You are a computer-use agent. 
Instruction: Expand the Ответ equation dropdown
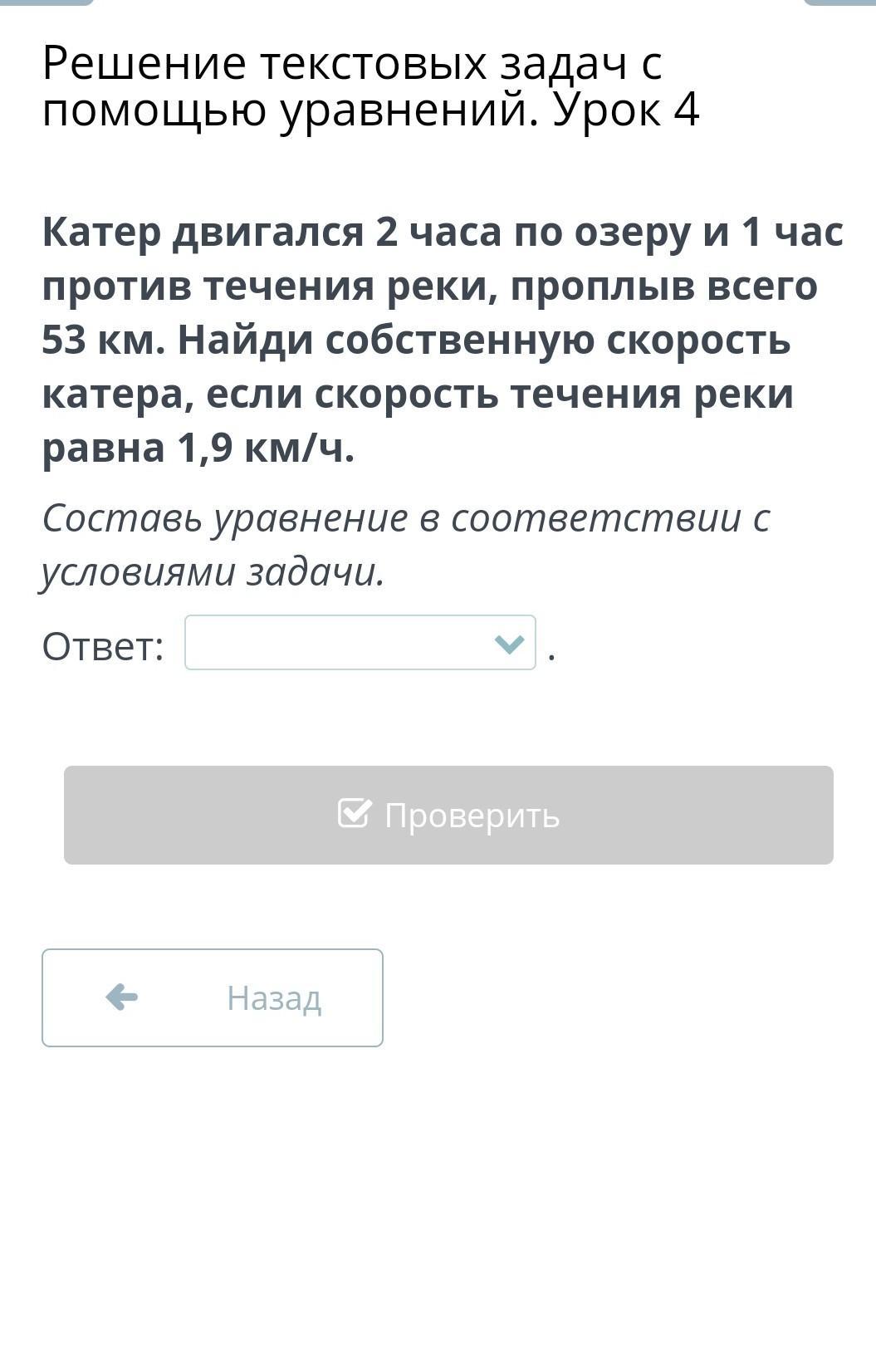tap(360, 643)
